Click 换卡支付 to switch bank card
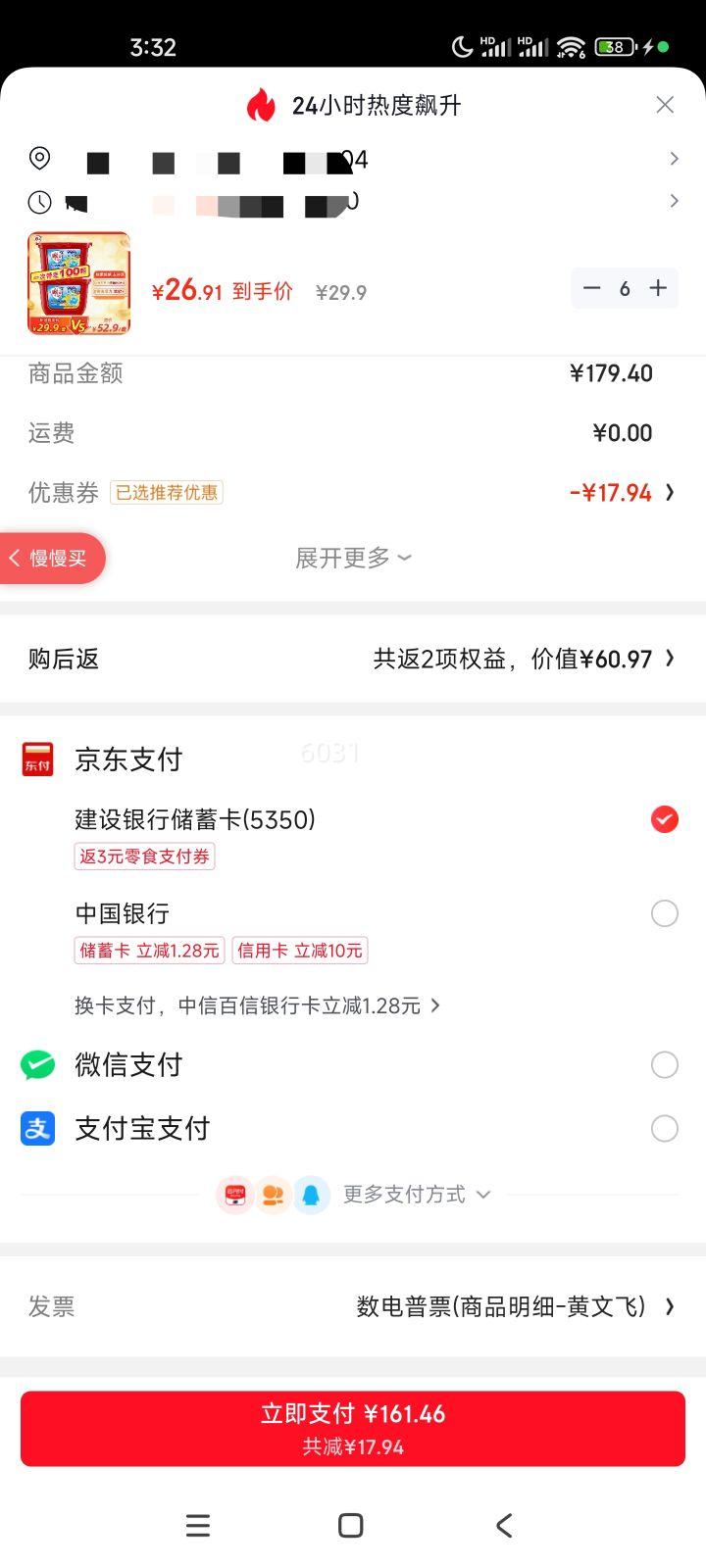The width and height of the screenshot is (706, 1568). tap(255, 1005)
